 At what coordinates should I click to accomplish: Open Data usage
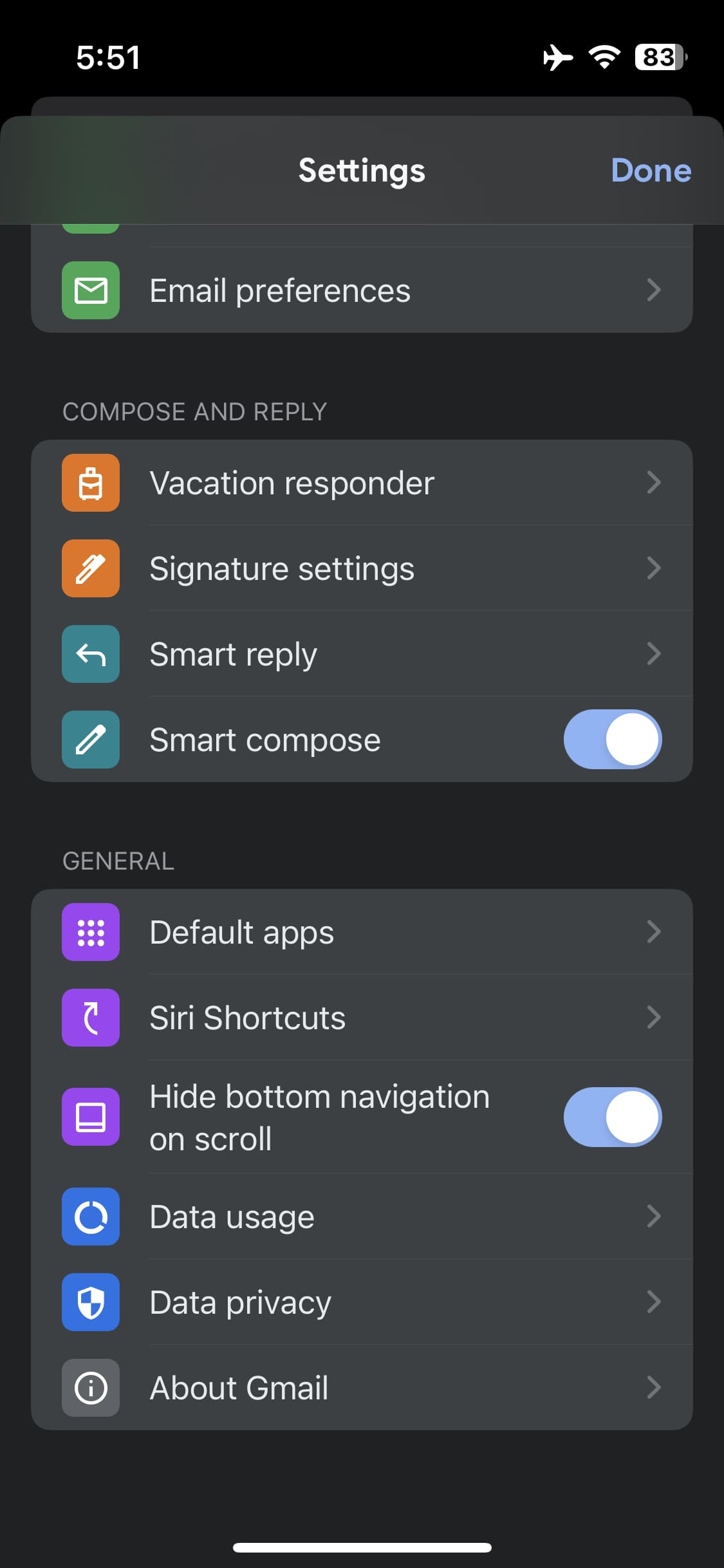click(x=360, y=1217)
